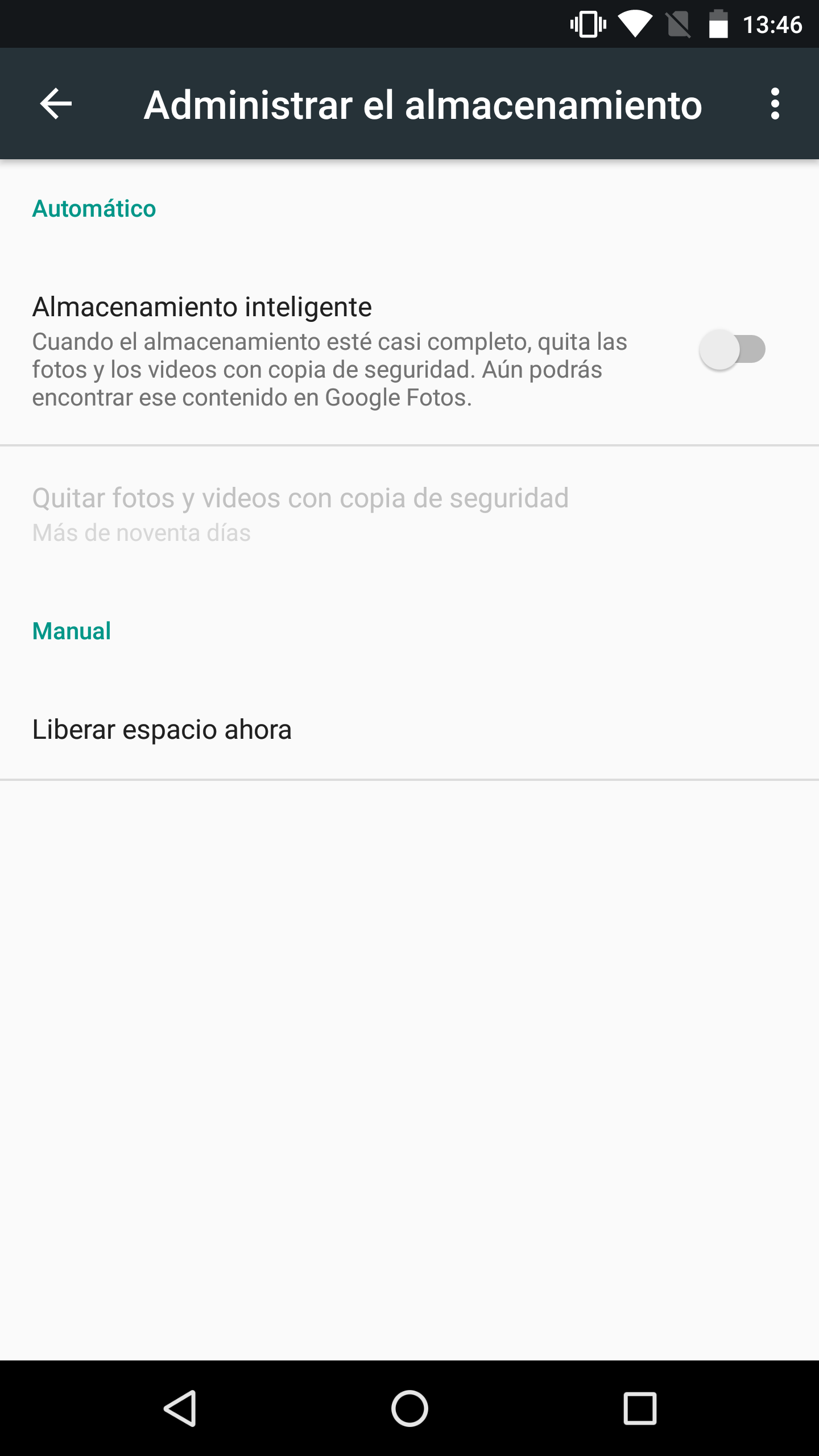This screenshot has width=819, height=1456.
Task: Open Liberar espacio ahora
Action: pos(409,729)
